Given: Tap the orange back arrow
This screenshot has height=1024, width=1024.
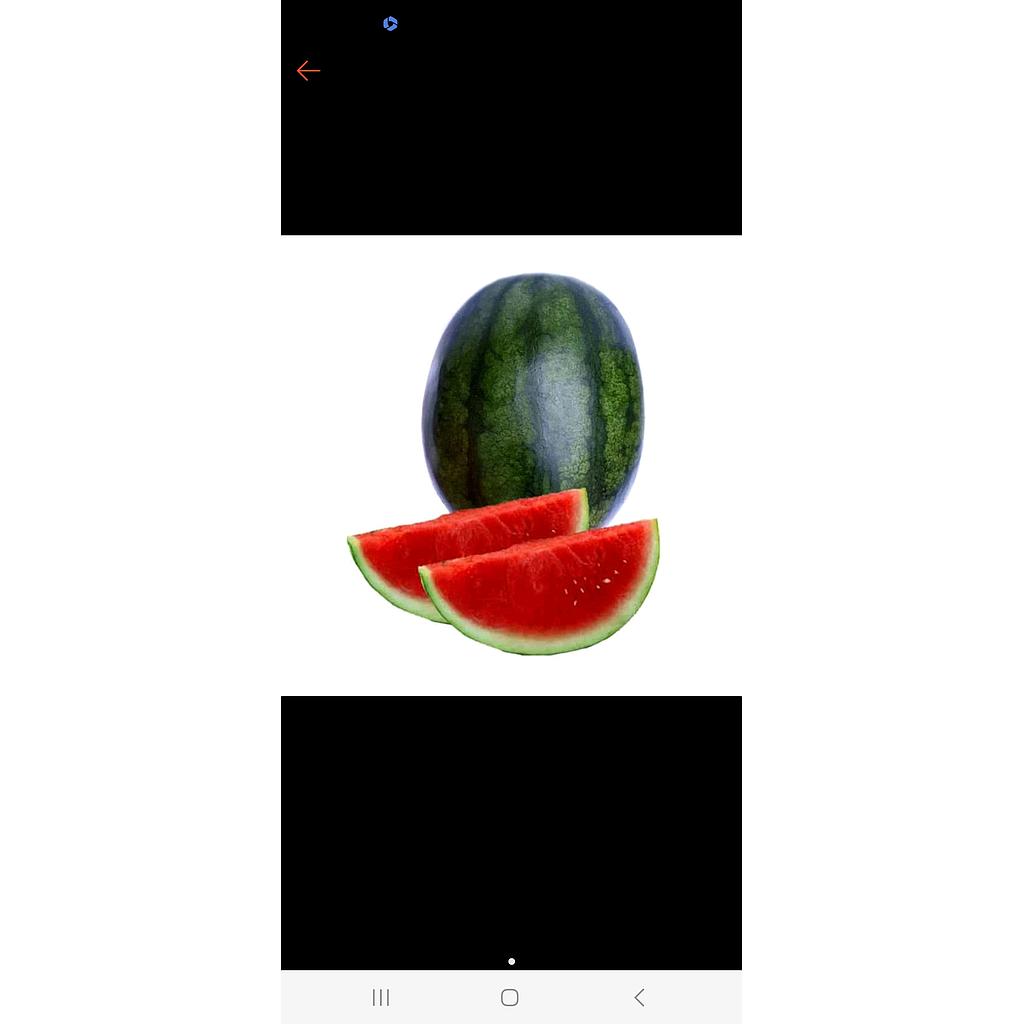Looking at the screenshot, I should (308, 70).
